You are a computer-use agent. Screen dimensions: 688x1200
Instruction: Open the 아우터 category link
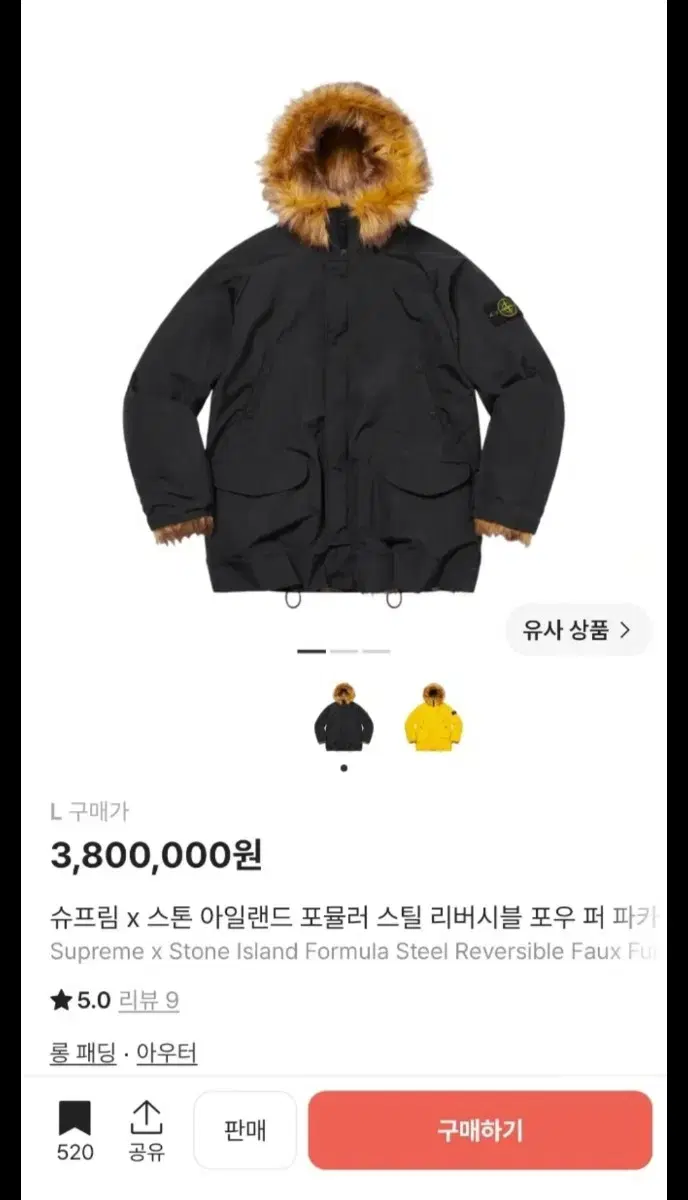(x=167, y=1053)
